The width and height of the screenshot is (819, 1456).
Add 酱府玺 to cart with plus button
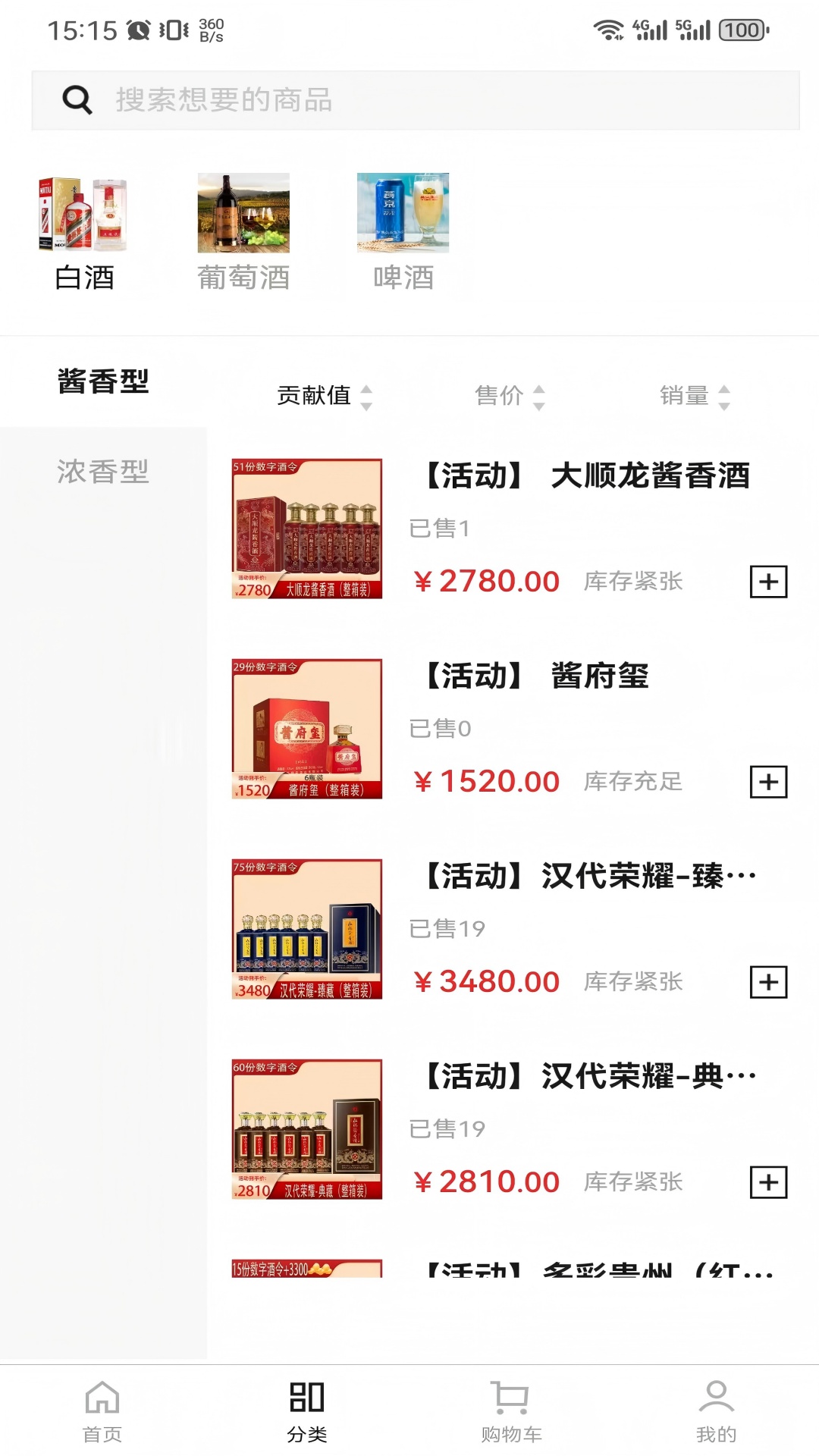(x=769, y=782)
